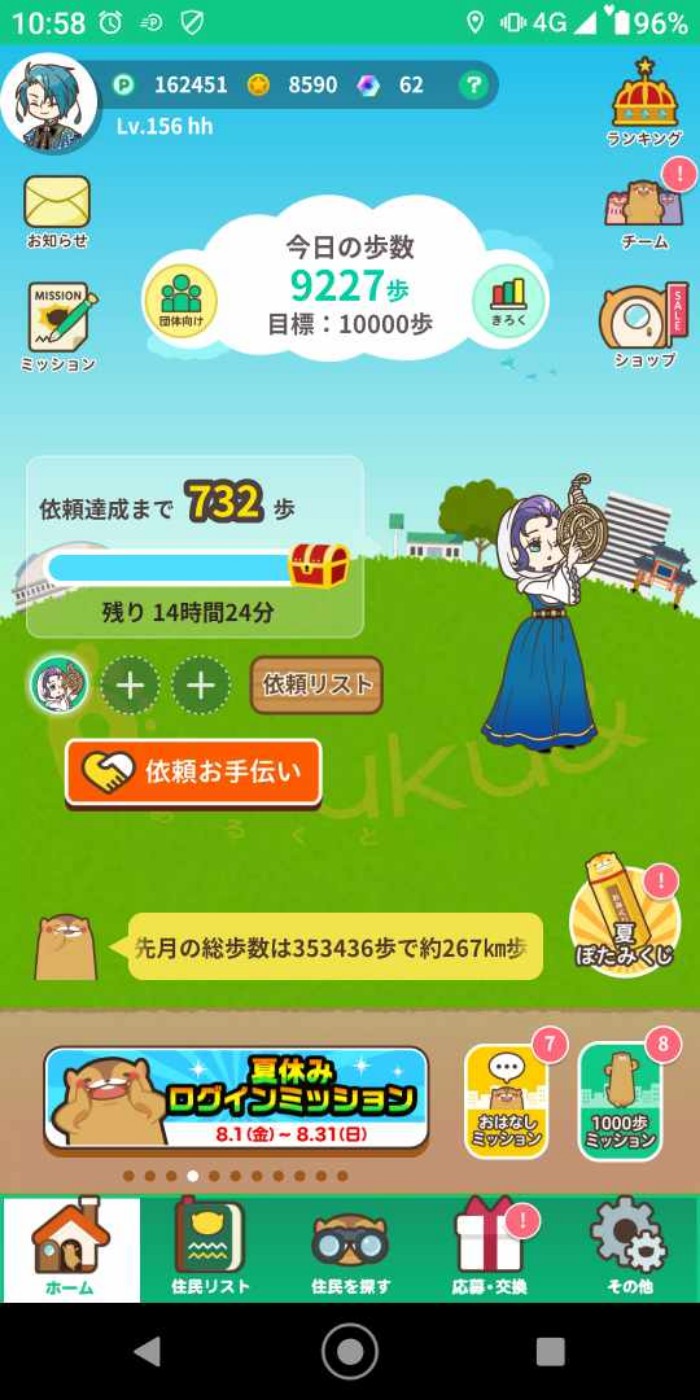Tap the profile avatar at top left
This screenshot has width=700, height=1400.
tap(50, 103)
